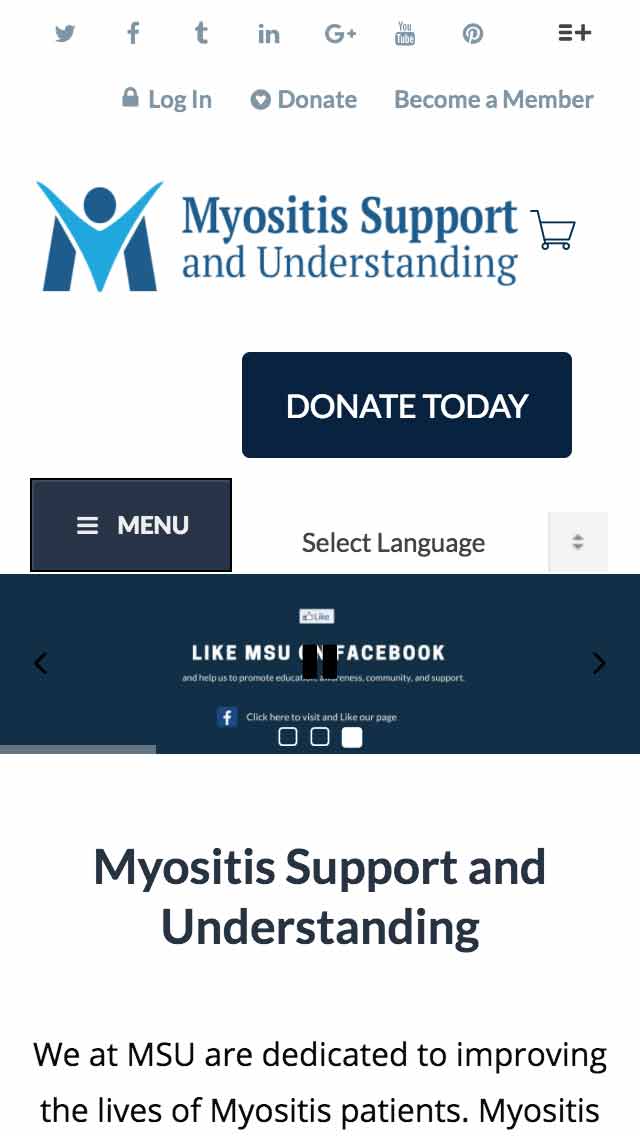Viewport: 640px width, 1136px height.
Task: Visit the Facebook page icon
Action: (x=133, y=33)
